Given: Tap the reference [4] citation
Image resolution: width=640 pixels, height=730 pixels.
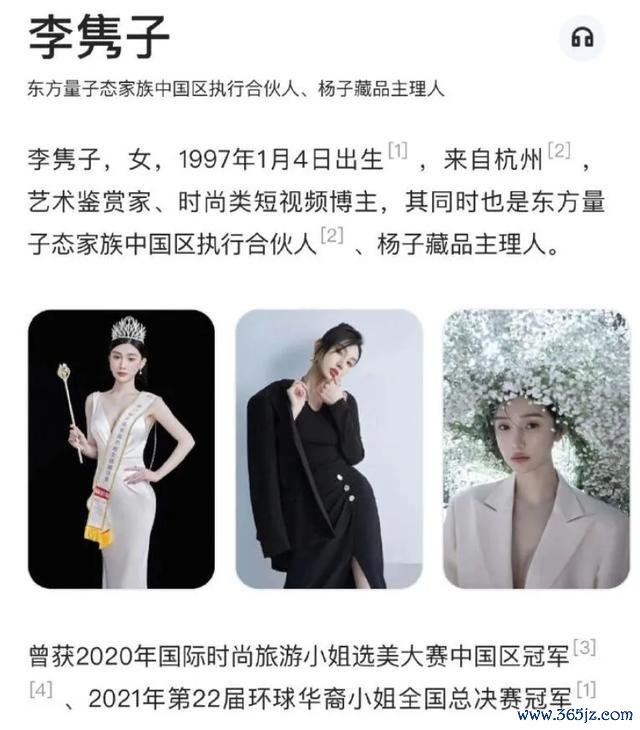Looking at the screenshot, I should pos(42,689).
